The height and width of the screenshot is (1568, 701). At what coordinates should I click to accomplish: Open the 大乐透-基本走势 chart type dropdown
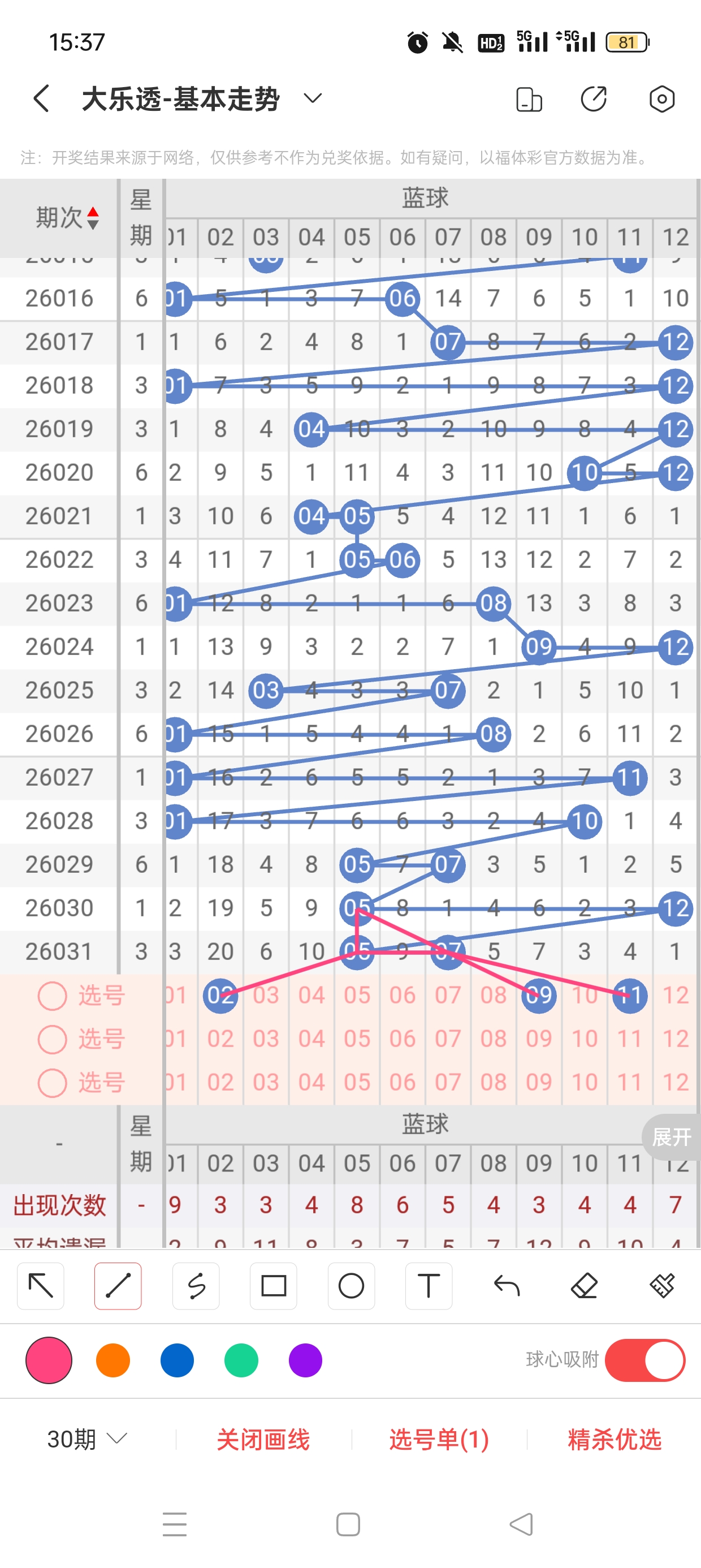point(312,98)
